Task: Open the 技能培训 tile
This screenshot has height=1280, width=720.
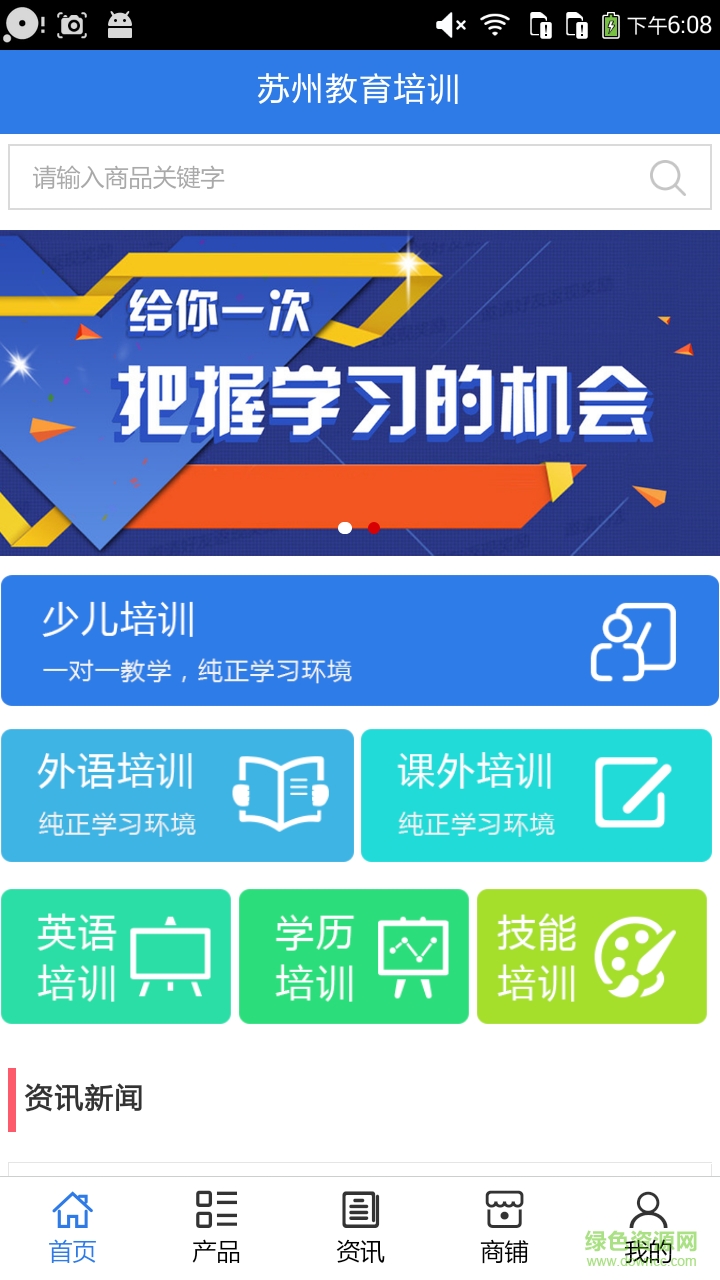Action: coord(592,956)
